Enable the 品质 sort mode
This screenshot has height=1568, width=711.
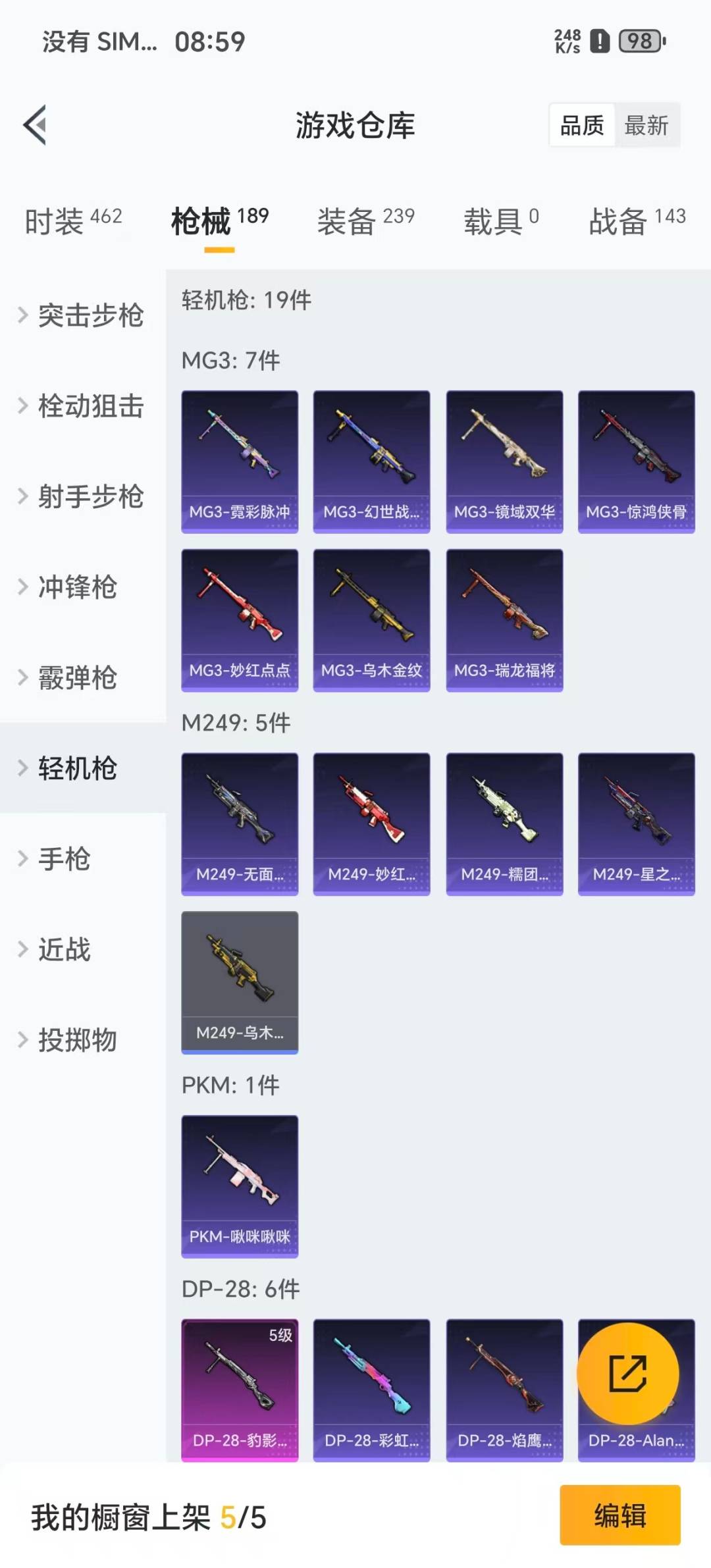[579, 126]
